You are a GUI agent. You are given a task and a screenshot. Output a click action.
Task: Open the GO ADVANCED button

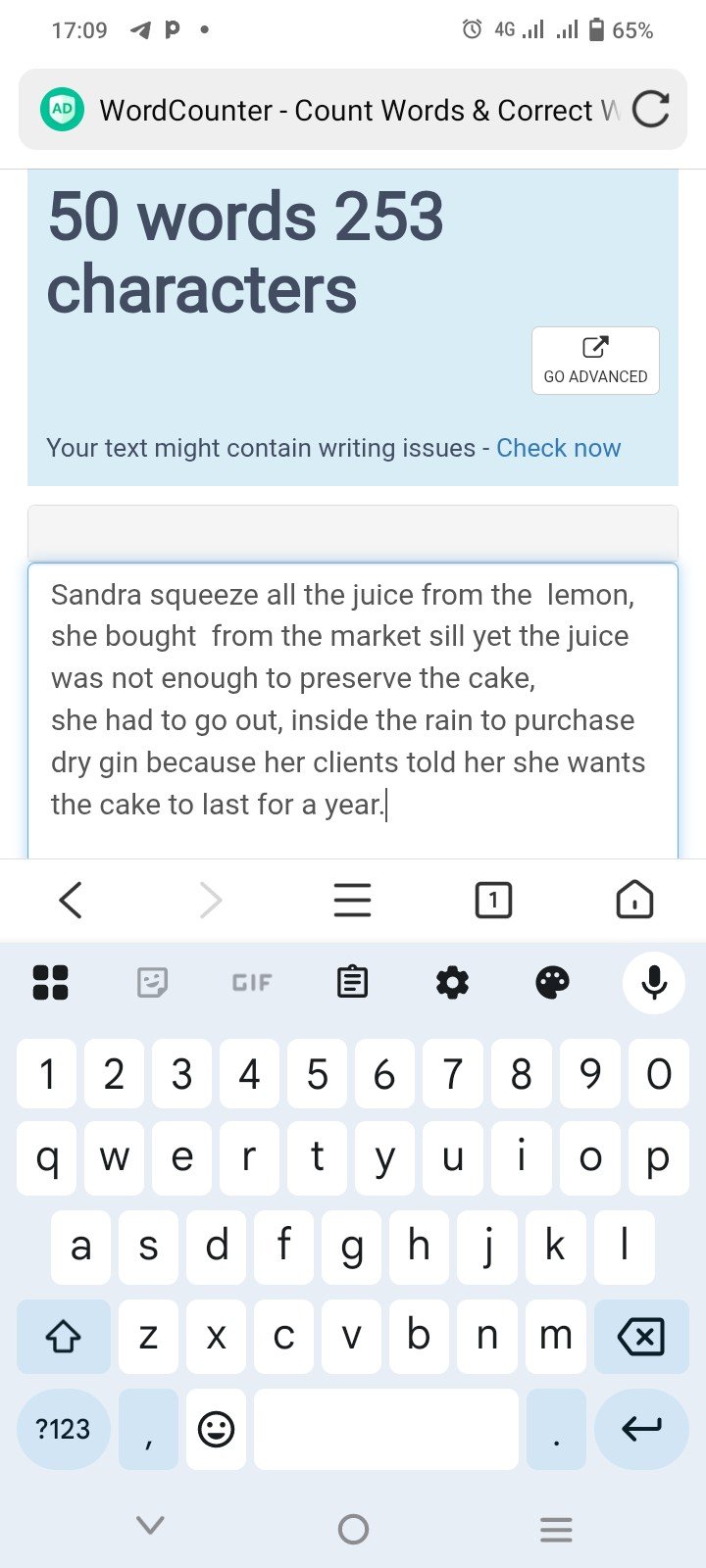coord(595,361)
